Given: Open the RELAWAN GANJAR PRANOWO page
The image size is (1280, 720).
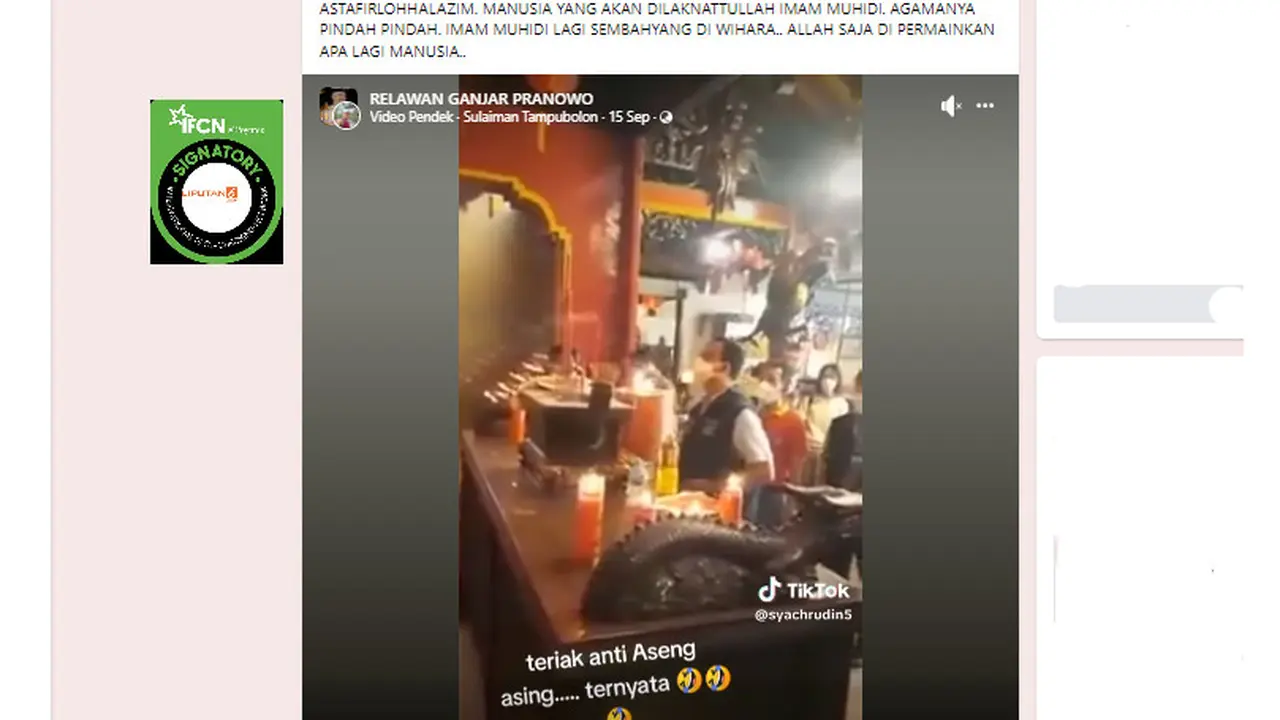Looking at the screenshot, I should (x=481, y=99).
